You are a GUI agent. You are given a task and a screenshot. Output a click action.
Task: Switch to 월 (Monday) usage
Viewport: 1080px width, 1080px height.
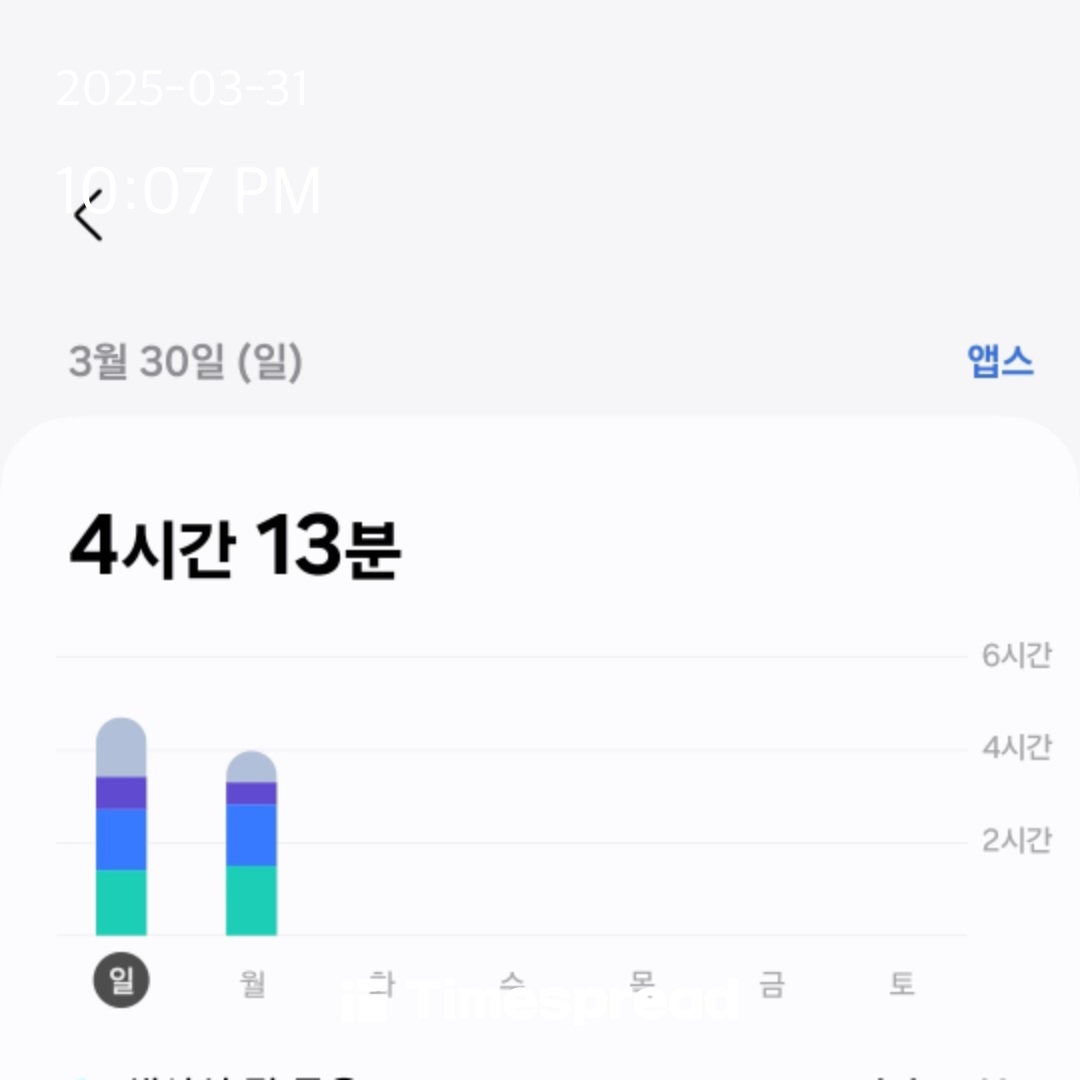pyautogui.click(x=252, y=983)
